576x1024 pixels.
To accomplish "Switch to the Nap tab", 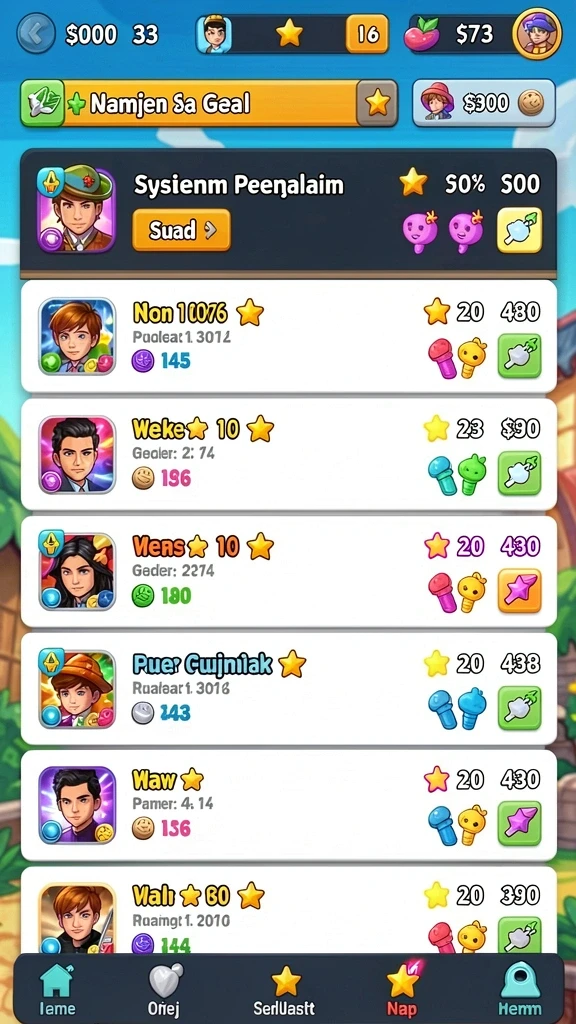I will point(402,990).
